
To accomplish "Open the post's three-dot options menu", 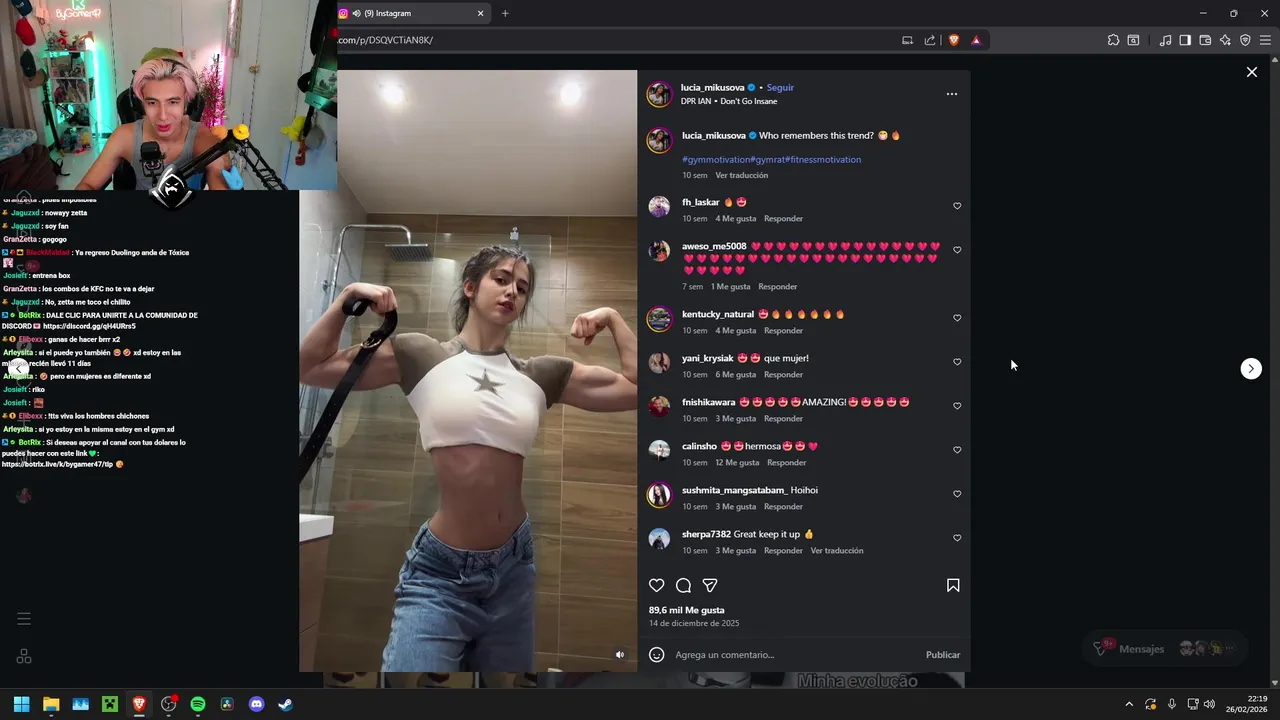I will pos(951,94).
